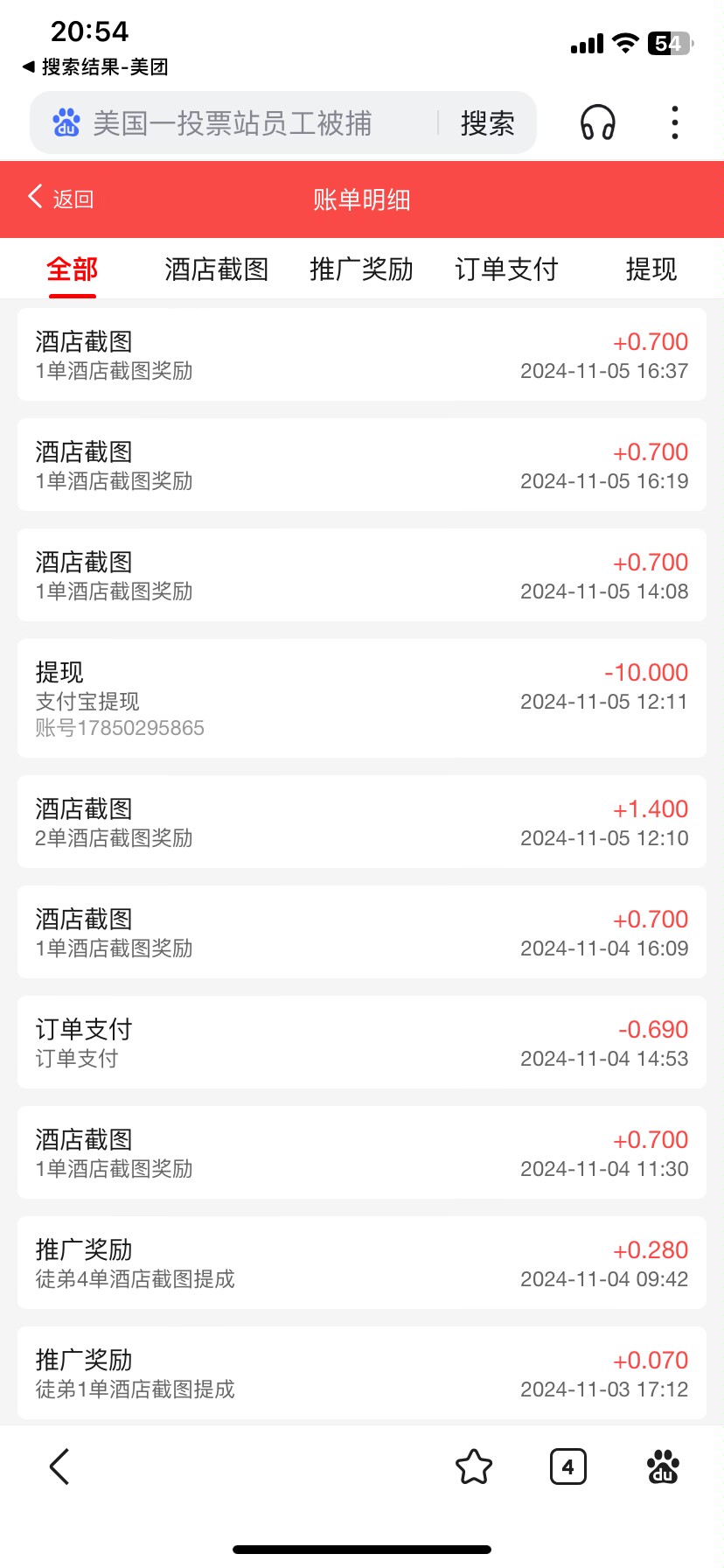Viewport: 724px width, 1568px height.
Task: Open the tab switcher showing 4
Action: coord(568,1466)
